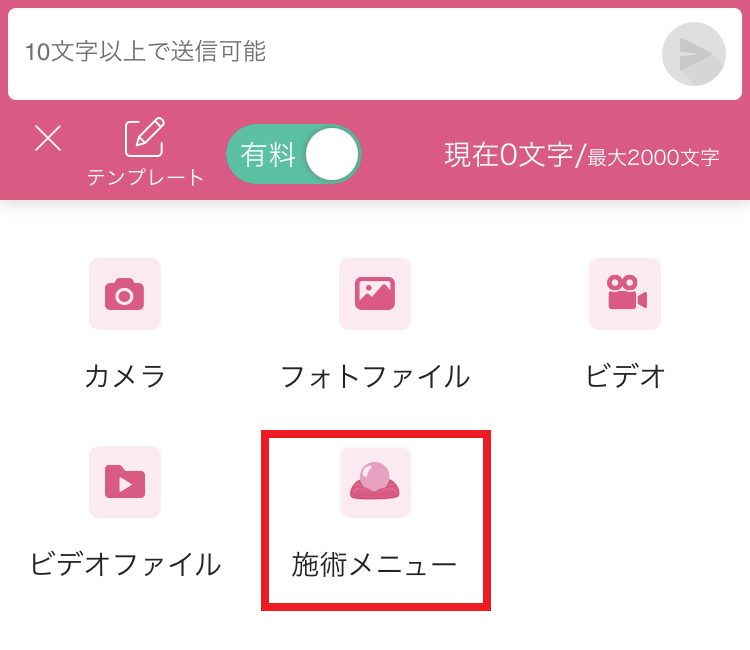Send the message with the arrow button
Screen dimensions: 750x650
point(693,53)
